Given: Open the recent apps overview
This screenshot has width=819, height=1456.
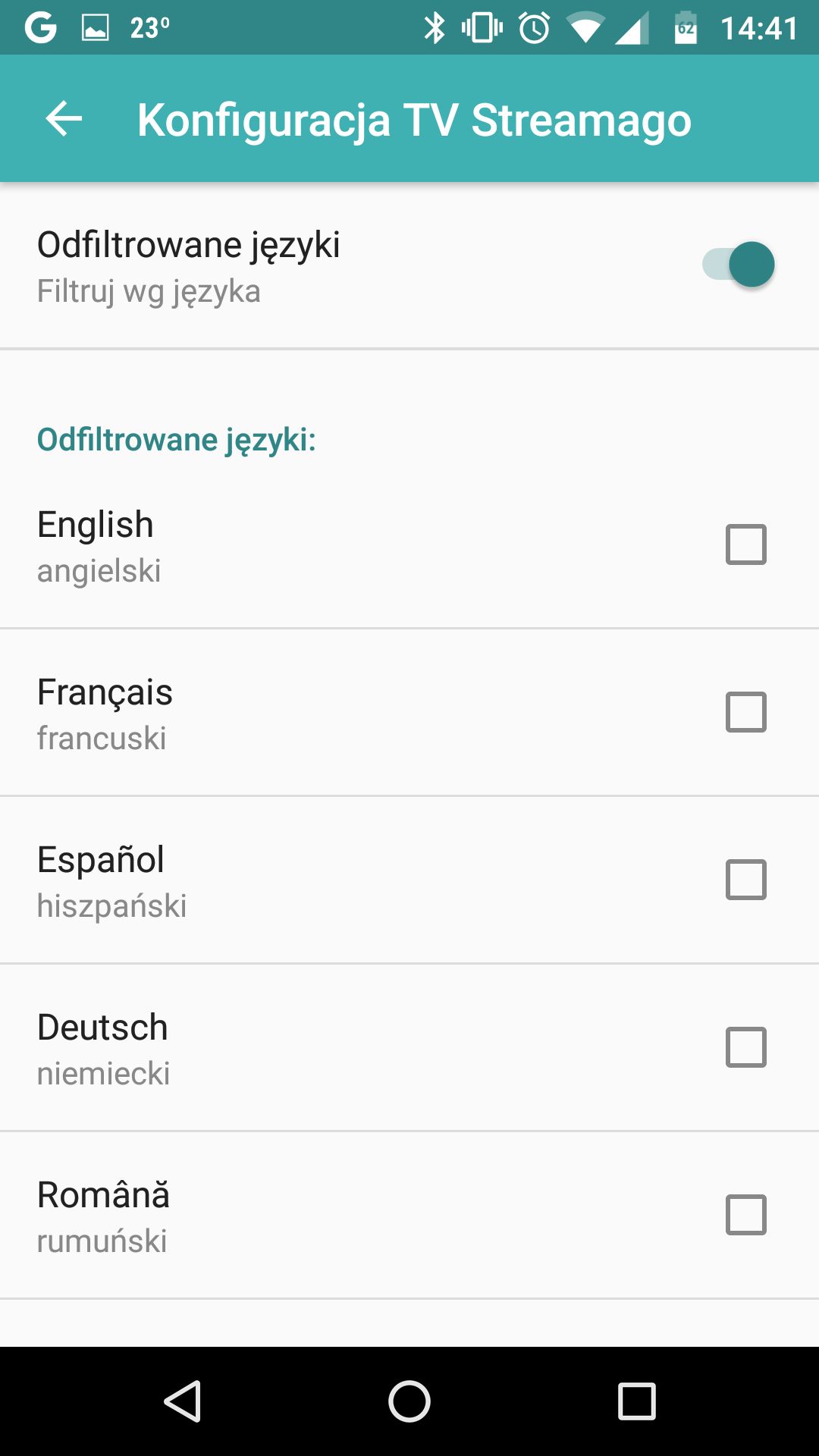Looking at the screenshot, I should (637, 1401).
